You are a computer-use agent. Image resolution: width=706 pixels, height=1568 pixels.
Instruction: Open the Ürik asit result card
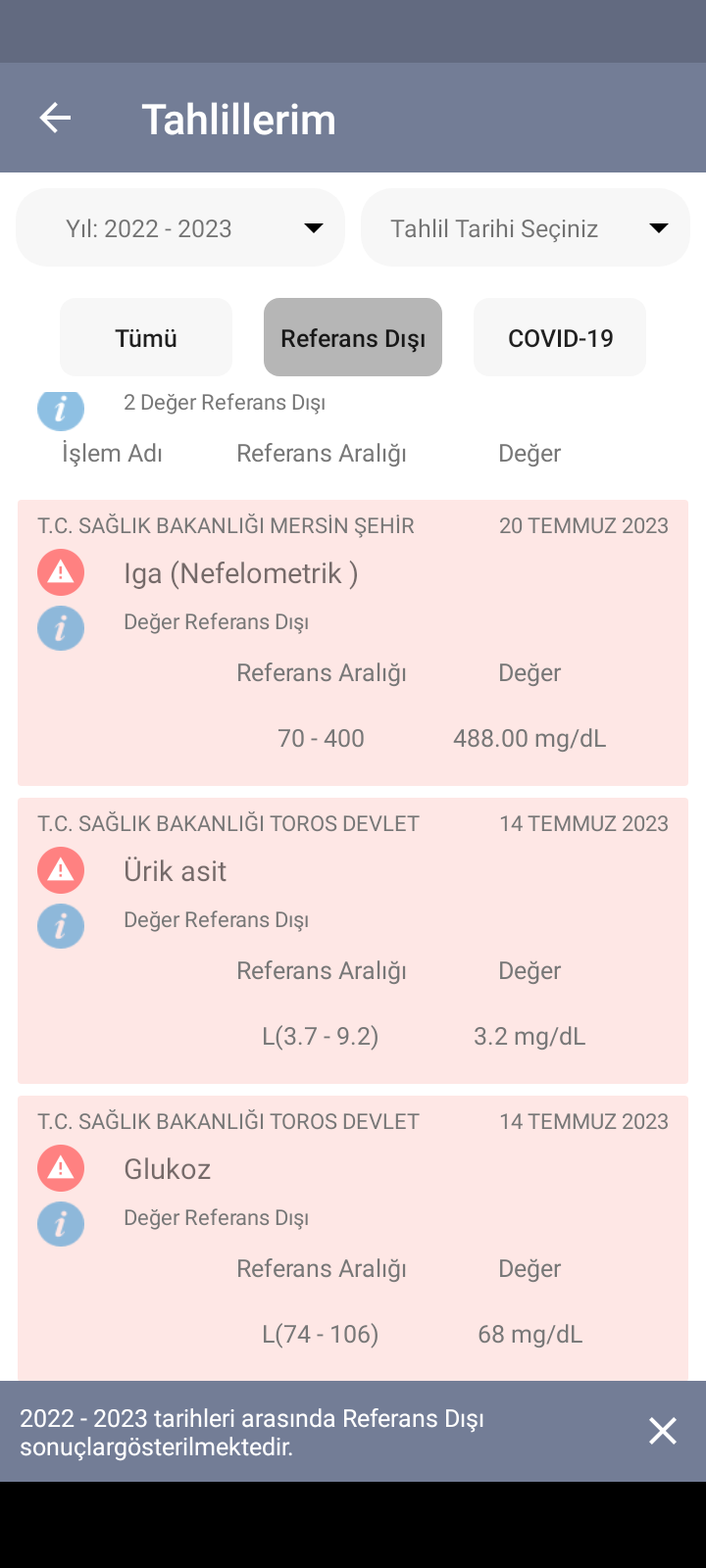[353, 941]
